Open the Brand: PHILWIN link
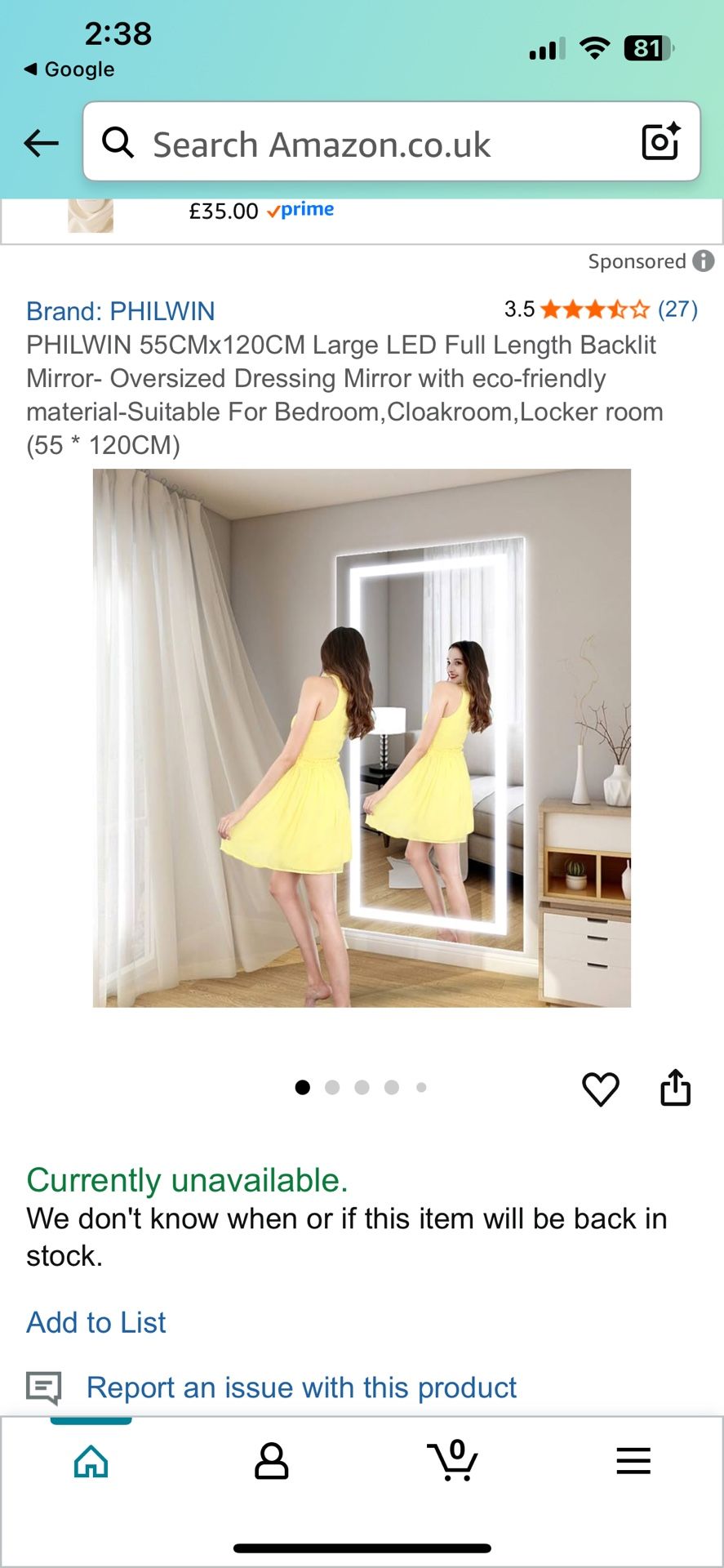The width and height of the screenshot is (724, 1568). [x=121, y=311]
